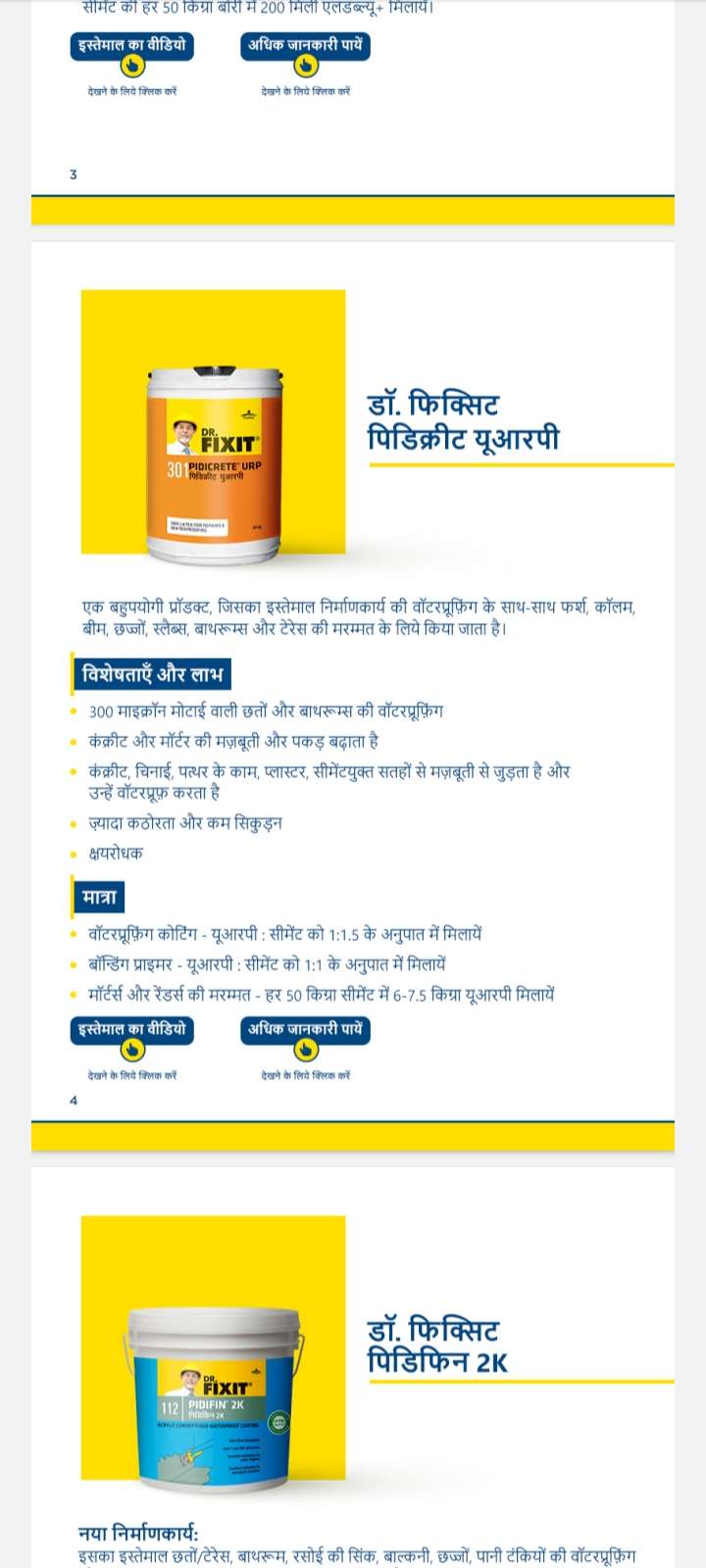This screenshot has height=1568, width=706.
Task: Get more information about Pidicrete URP
Action: [305, 1030]
